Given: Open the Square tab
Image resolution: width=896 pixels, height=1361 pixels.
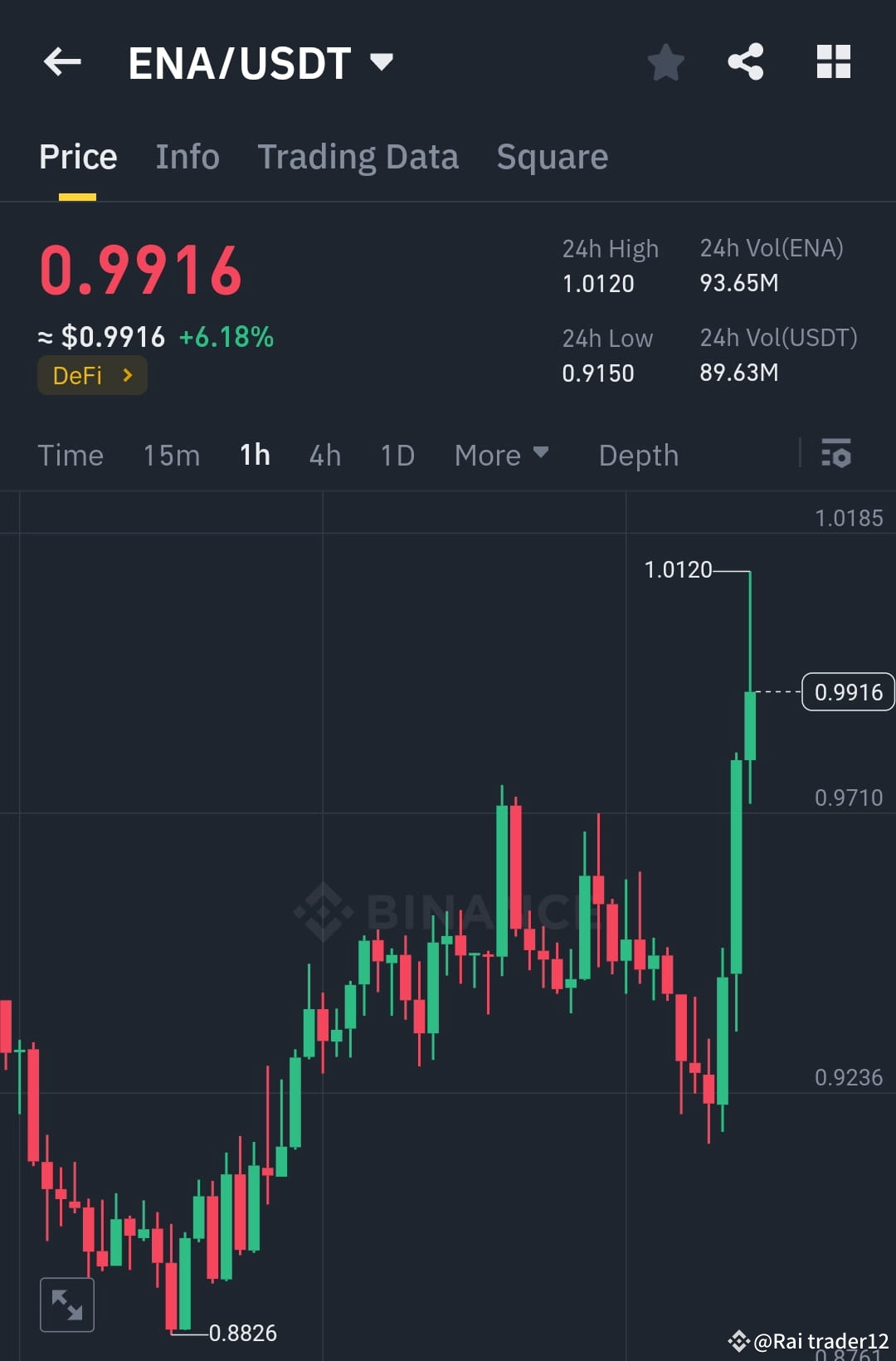Looking at the screenshot, I should pyautogui.click(x=552, y=156).
